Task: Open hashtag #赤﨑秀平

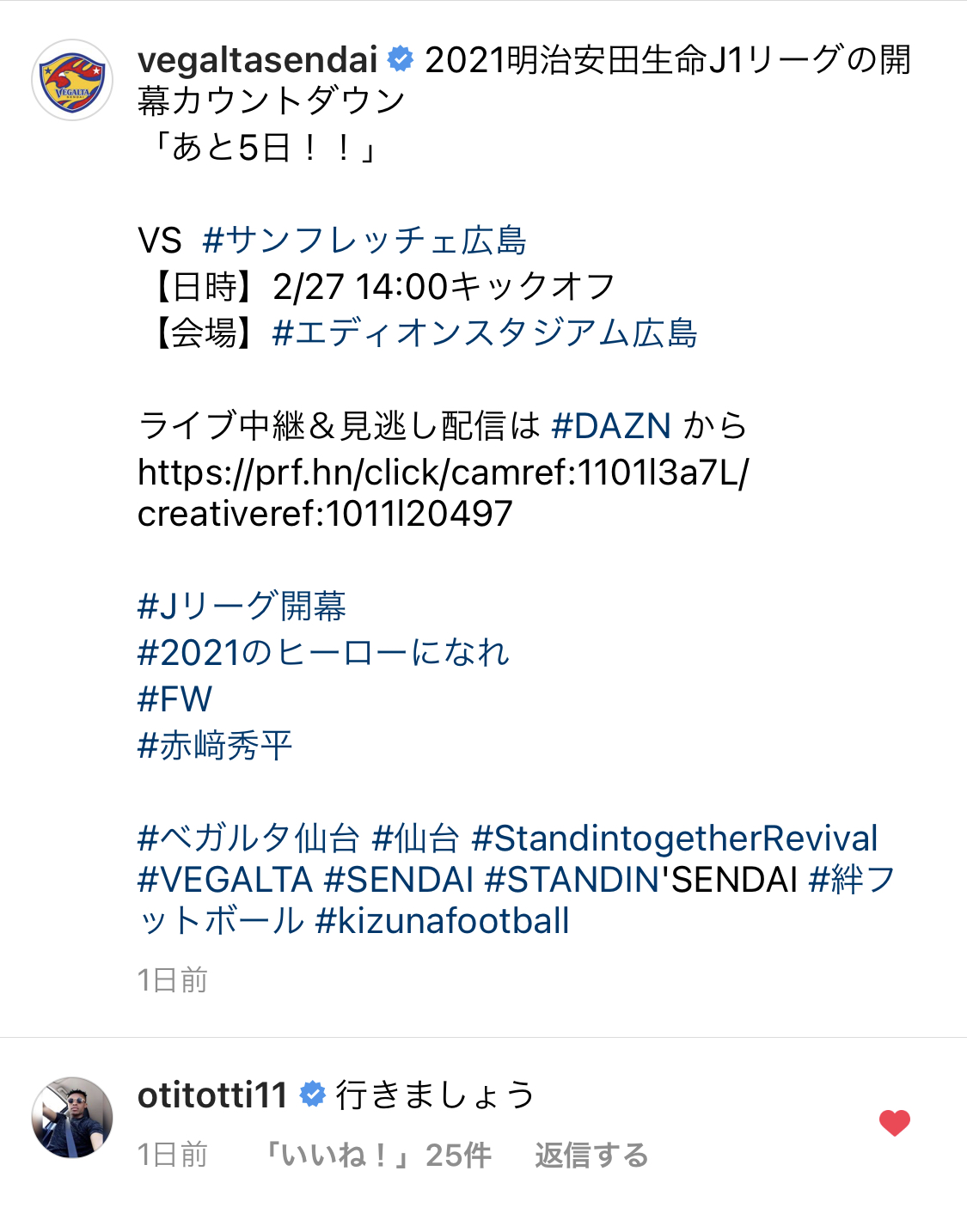Action: click(x=215, y=746)
